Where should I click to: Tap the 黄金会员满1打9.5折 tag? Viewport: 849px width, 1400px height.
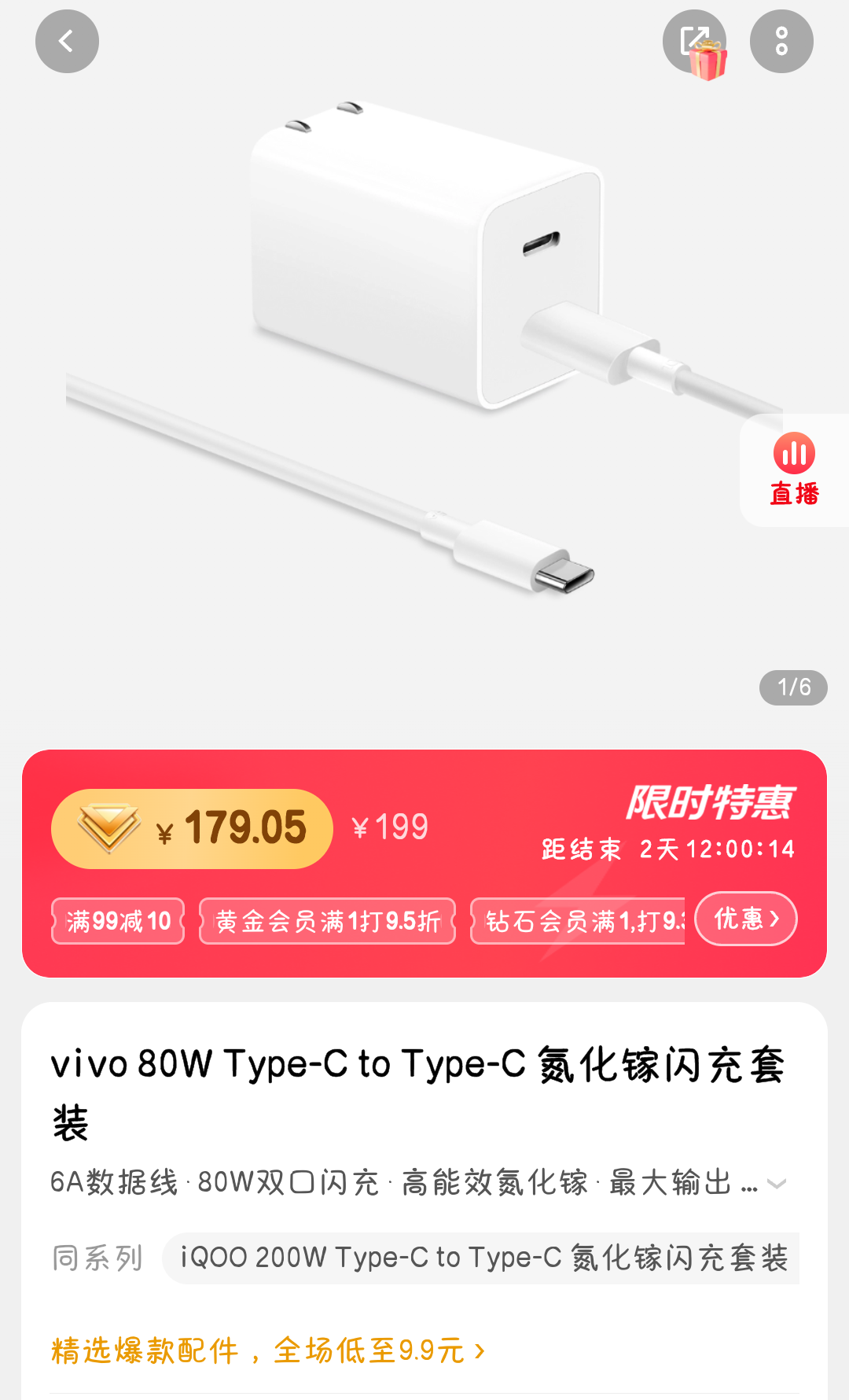tap(327, 921)
